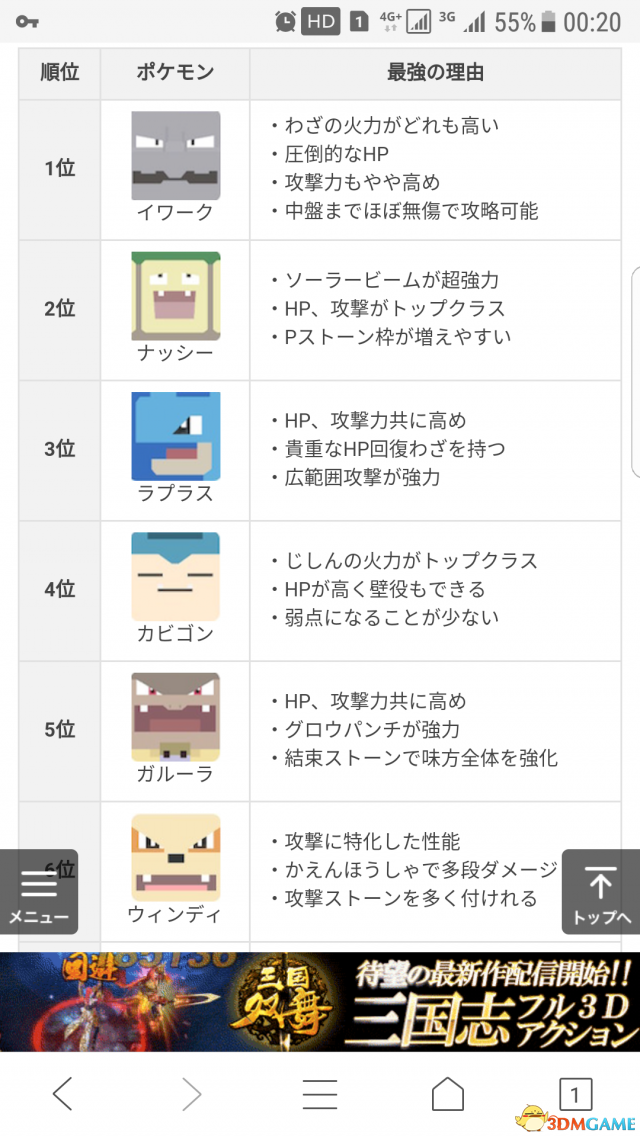This screenshot has height=1137, width=640.
Task: Open the ガルーラ Pokémon icon
Action: tap(175, 718)
